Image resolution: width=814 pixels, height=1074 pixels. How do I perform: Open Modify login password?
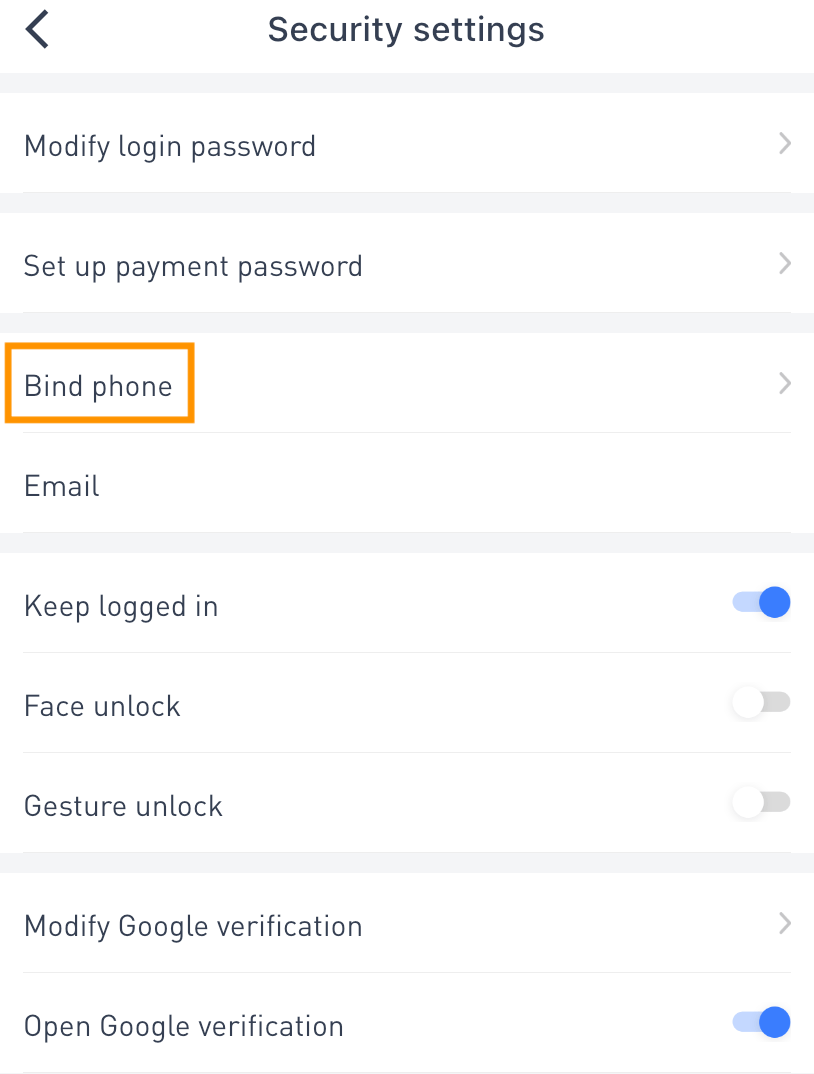406,146
